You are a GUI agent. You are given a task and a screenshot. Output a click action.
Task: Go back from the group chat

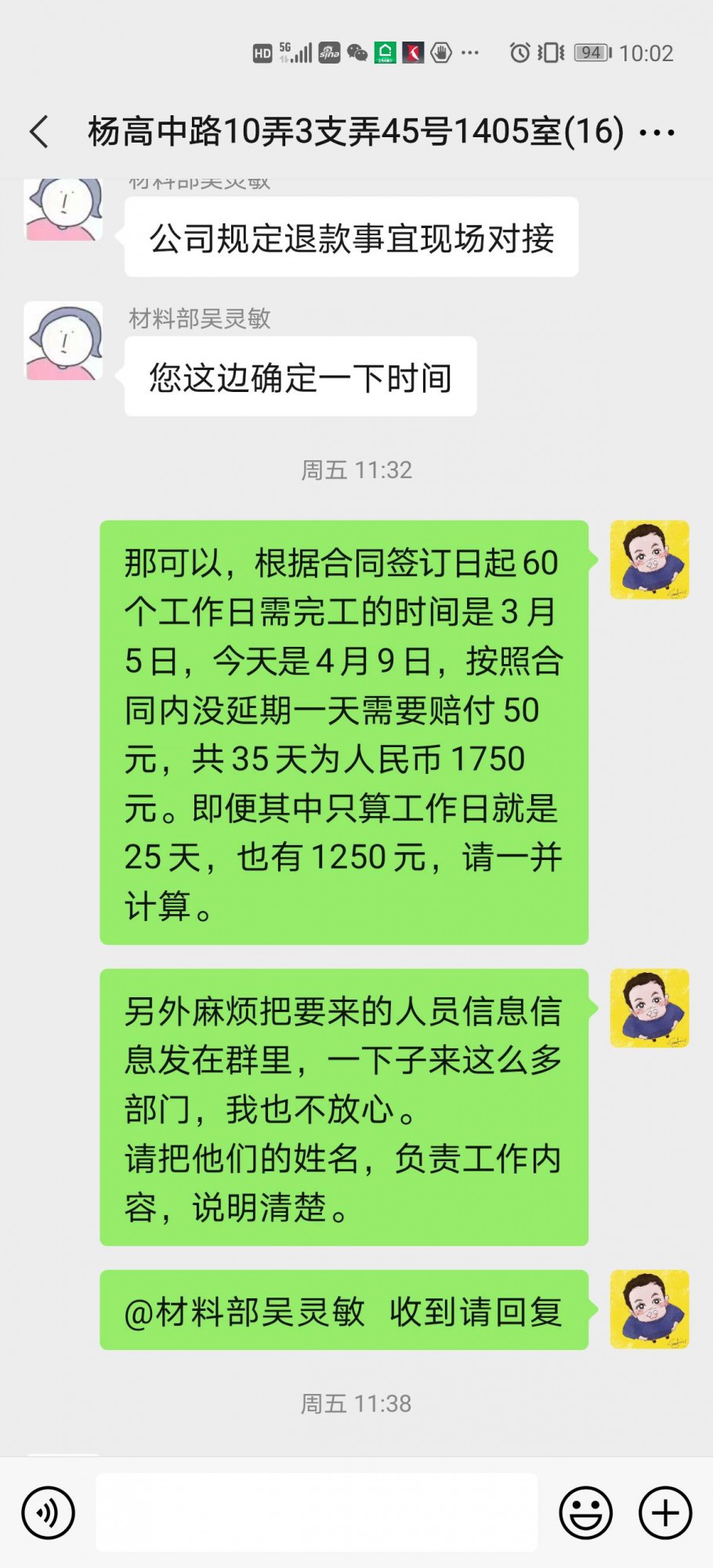coord(39,132)
